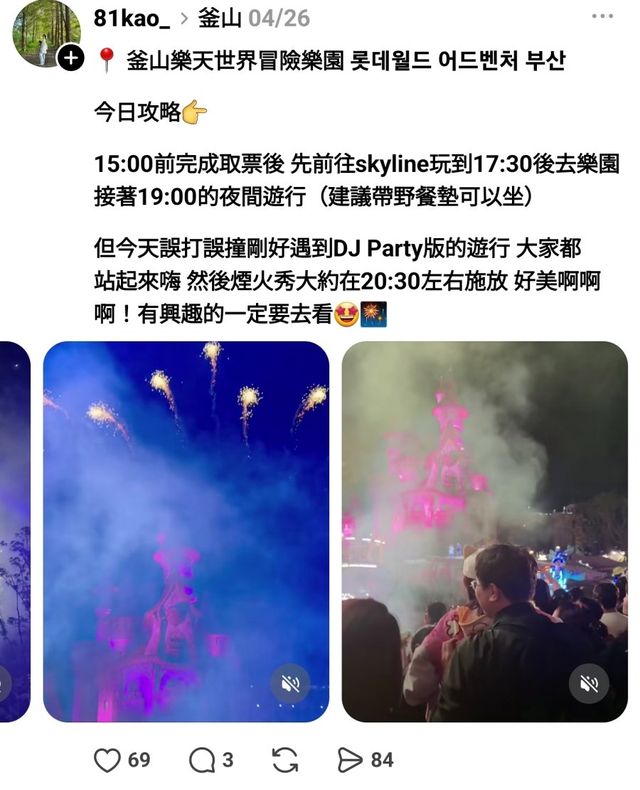Image resolution: width=640 pixels, height=790 pixels.
Task: Like the post with 69 likes
Action: 107,760
